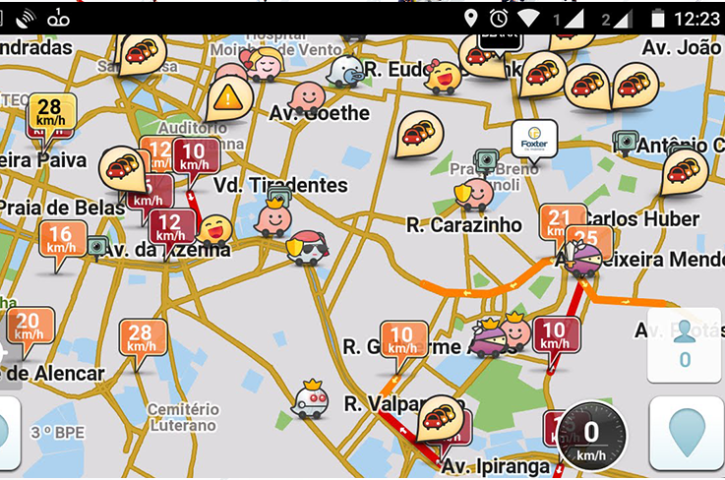Select the yellow 28 km/h traffic tag

tap(50, 113)
